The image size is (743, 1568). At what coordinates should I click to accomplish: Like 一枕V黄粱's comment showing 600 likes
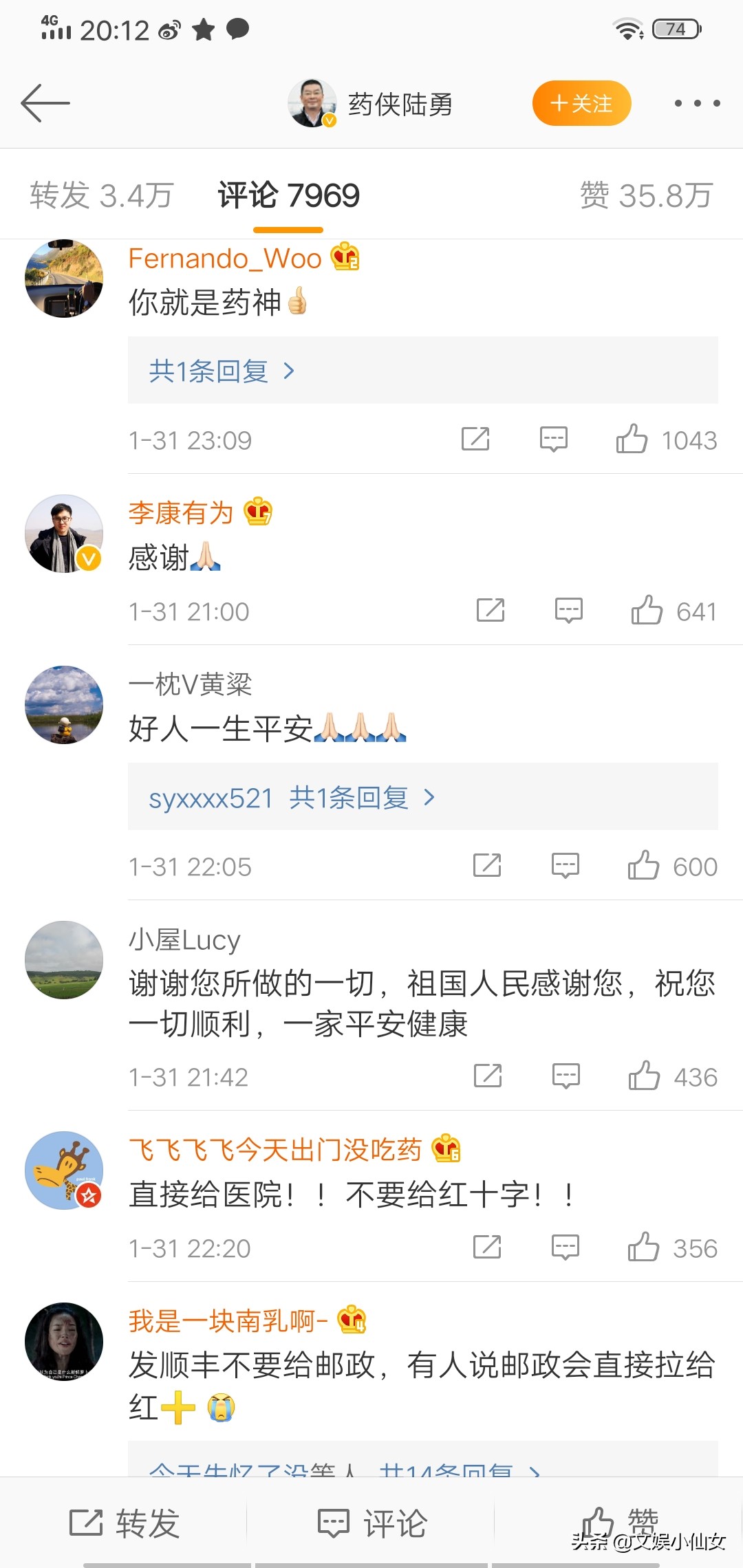[x=643, y=865]
